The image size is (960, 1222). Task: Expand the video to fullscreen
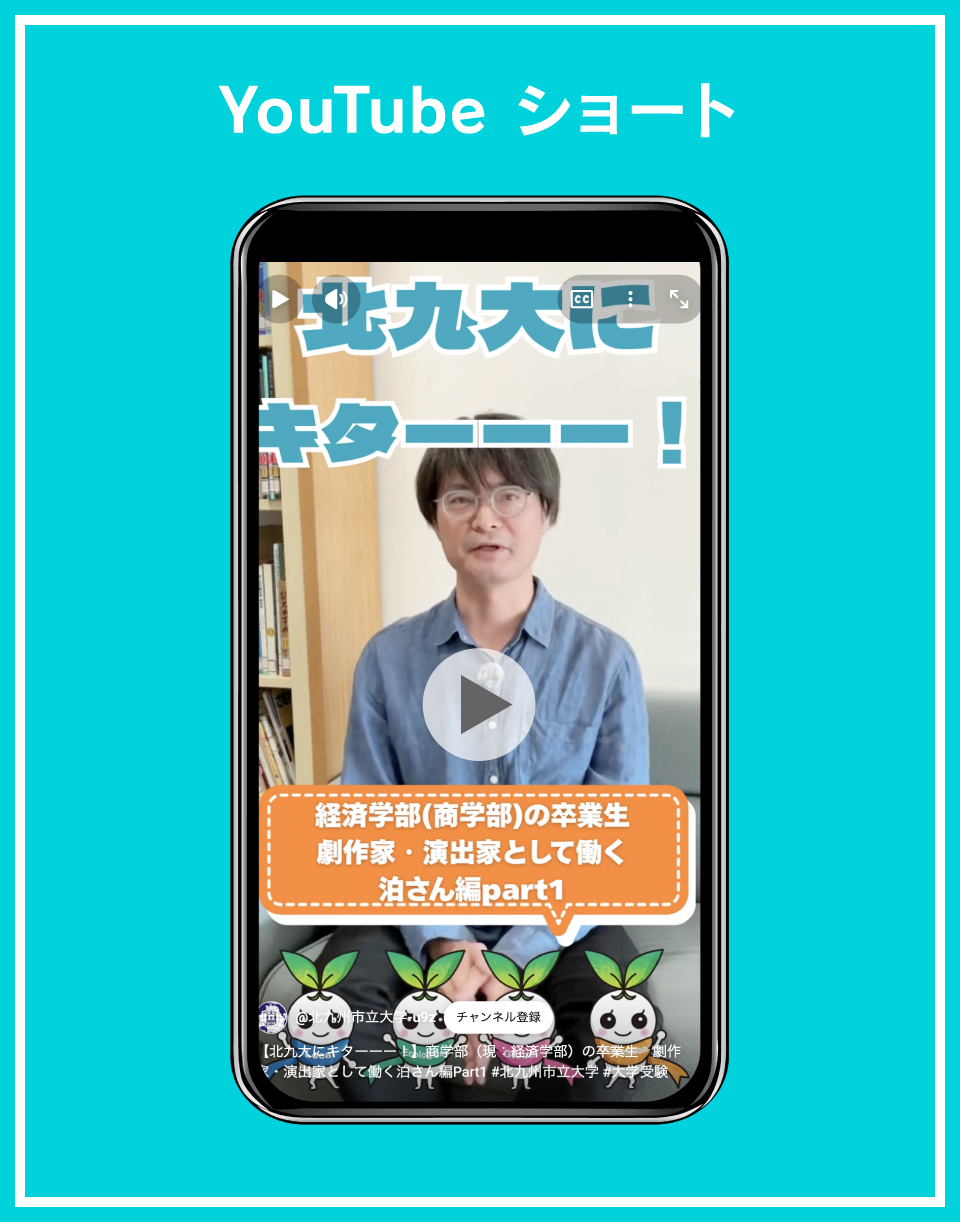pos(678,298)
